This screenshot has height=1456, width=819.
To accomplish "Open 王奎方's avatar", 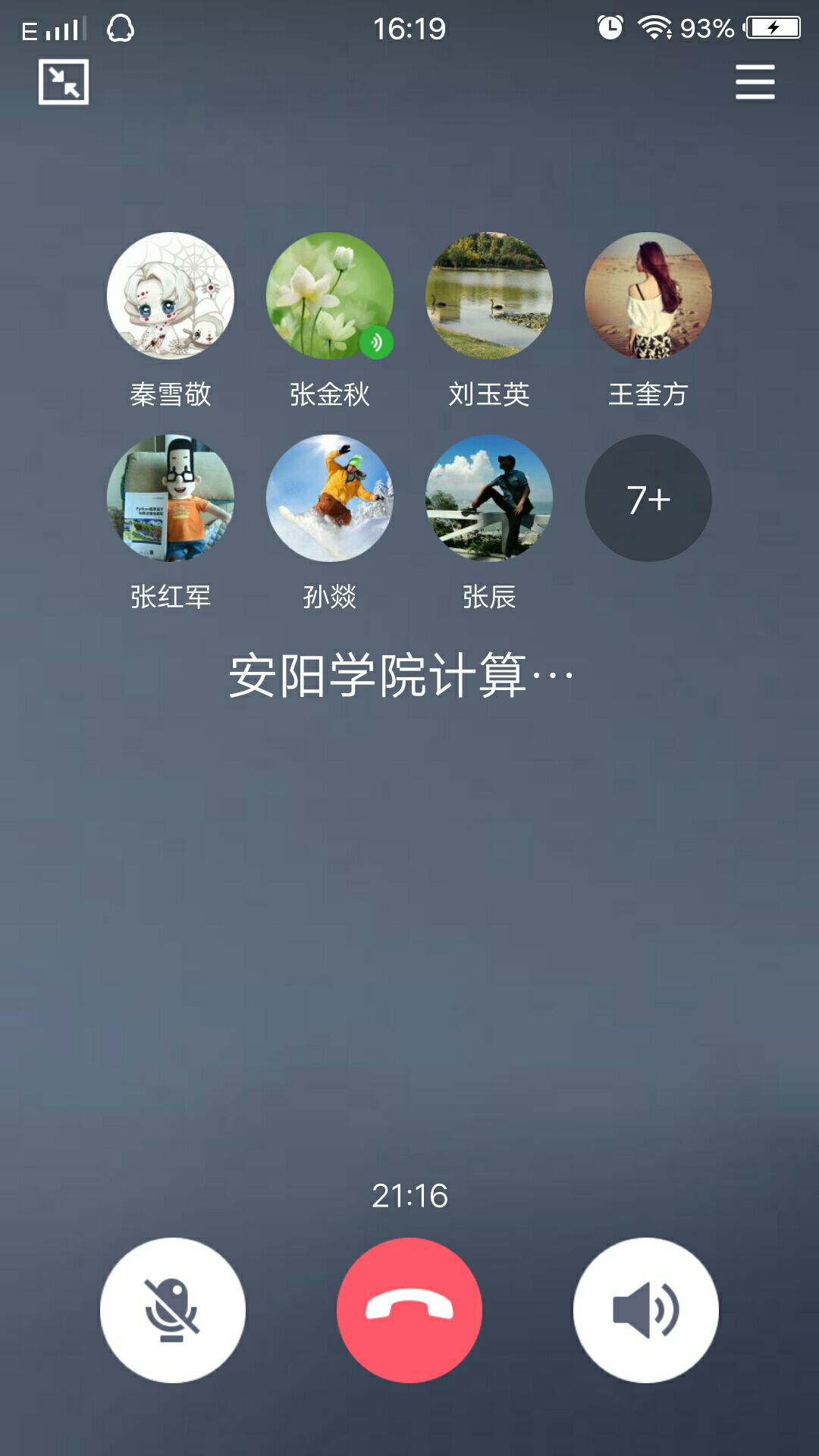I will tap(648, 296).
